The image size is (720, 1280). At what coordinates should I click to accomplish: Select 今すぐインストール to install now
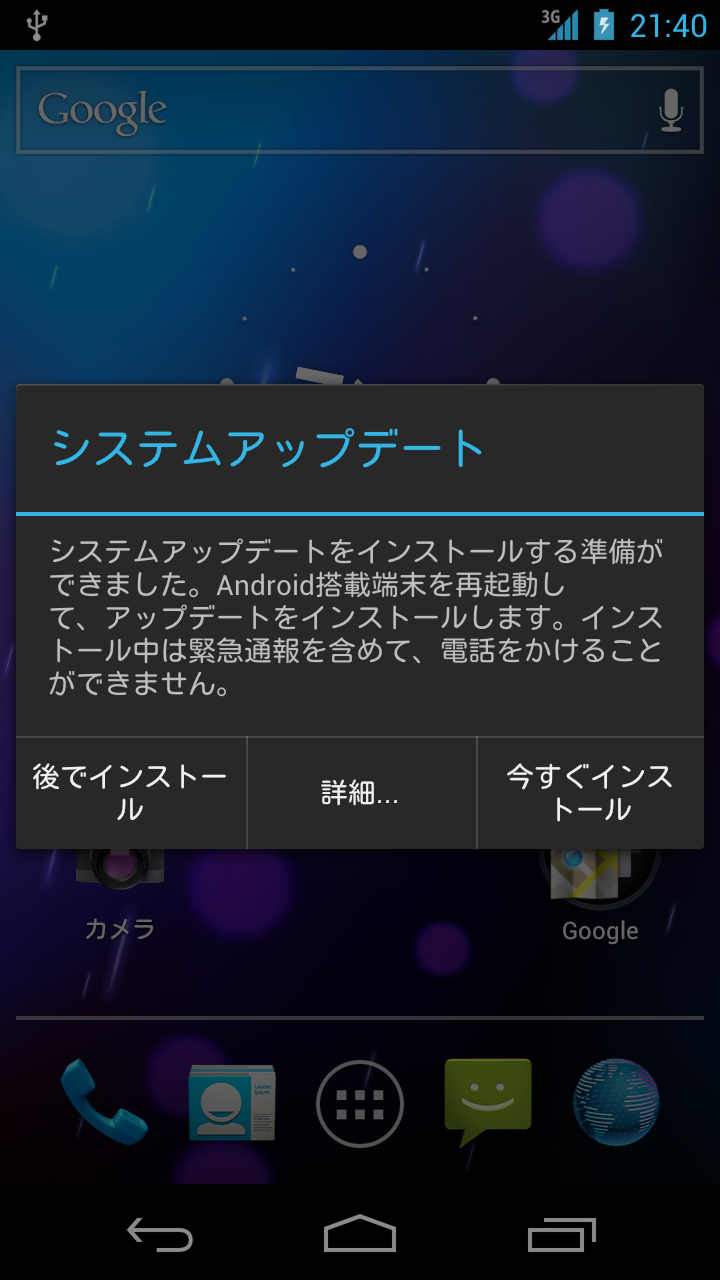click(x=590, y=793)
